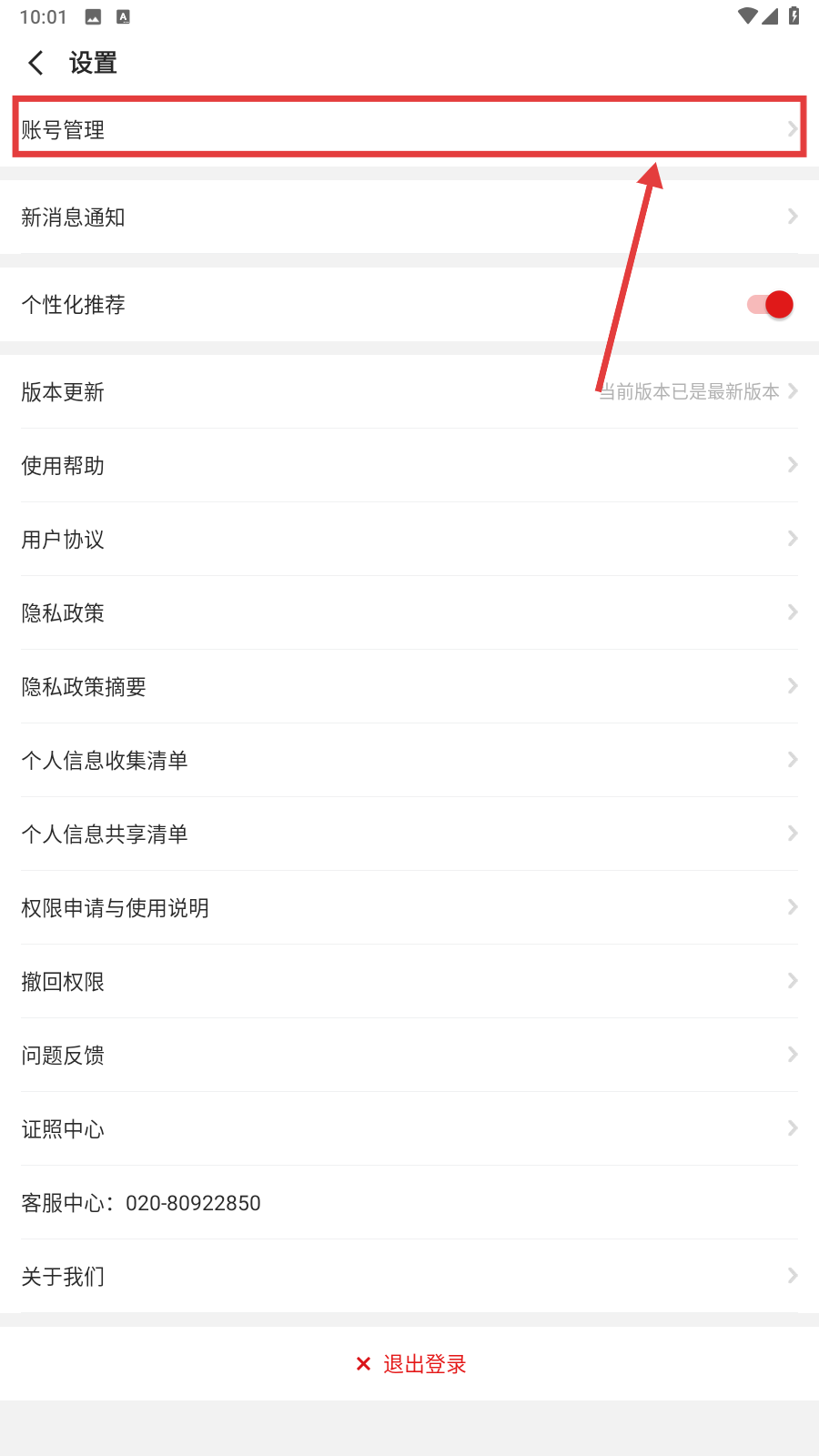Open 撤回权限 settings

coord(409,982)
